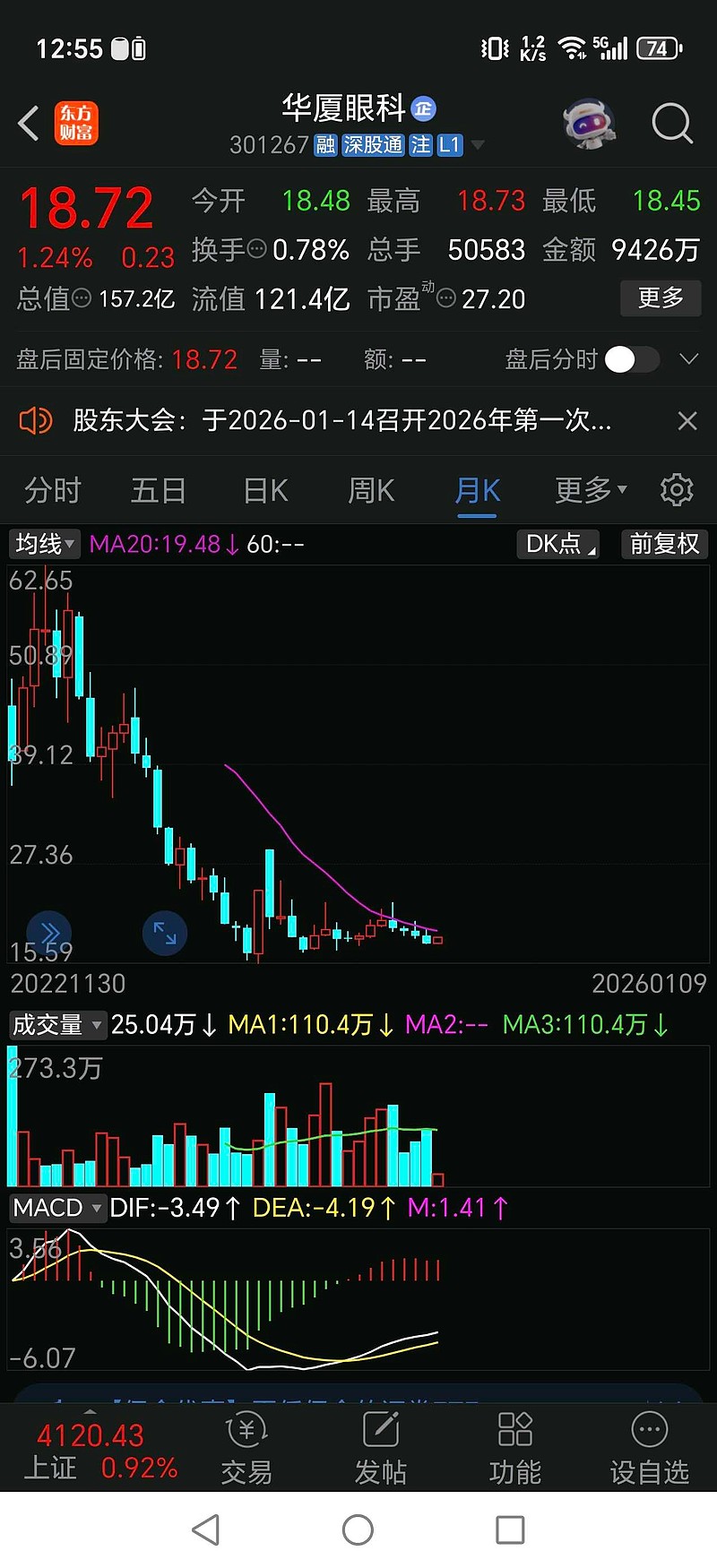Open the 均线 moving average dropdown
Screen dimensions: 717x1568
(43, 544)
